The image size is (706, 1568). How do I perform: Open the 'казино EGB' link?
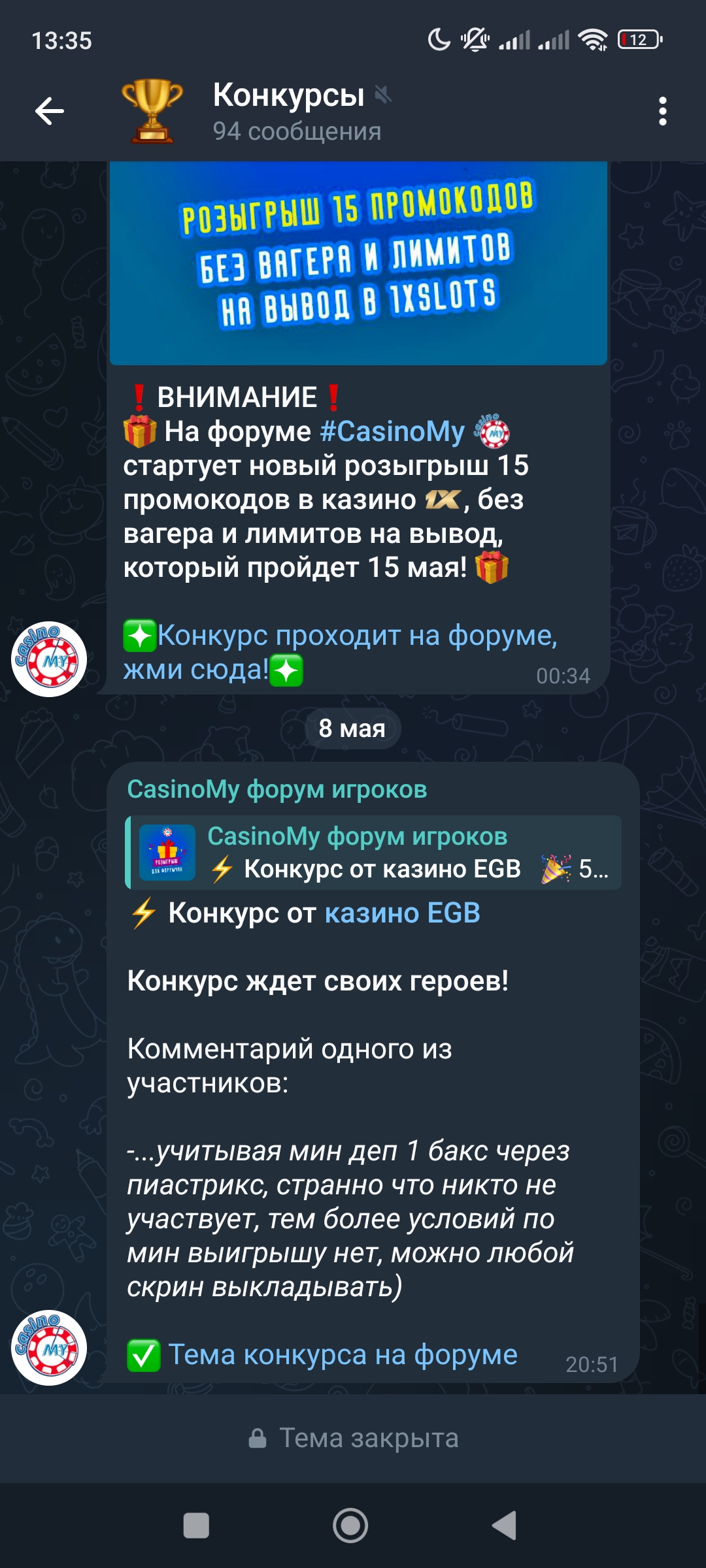403,913
